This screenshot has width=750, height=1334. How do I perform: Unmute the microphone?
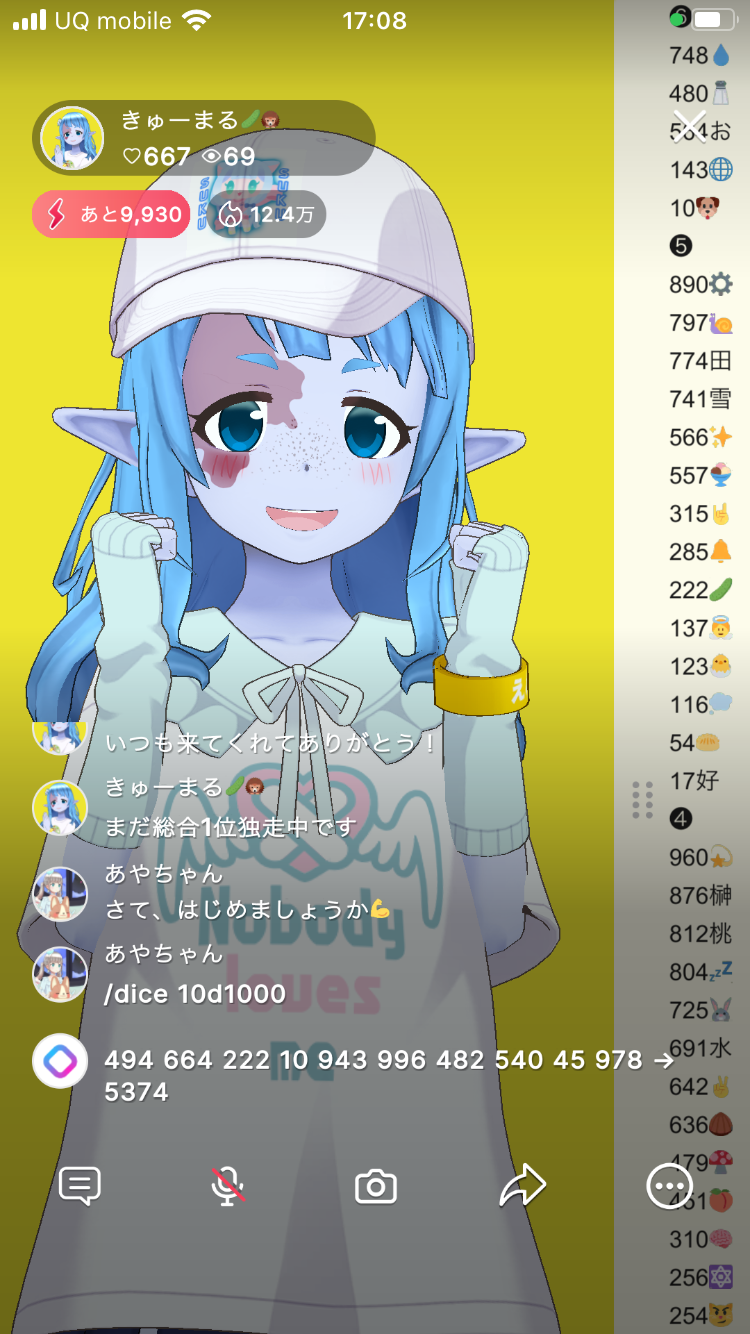point(228,1186)
